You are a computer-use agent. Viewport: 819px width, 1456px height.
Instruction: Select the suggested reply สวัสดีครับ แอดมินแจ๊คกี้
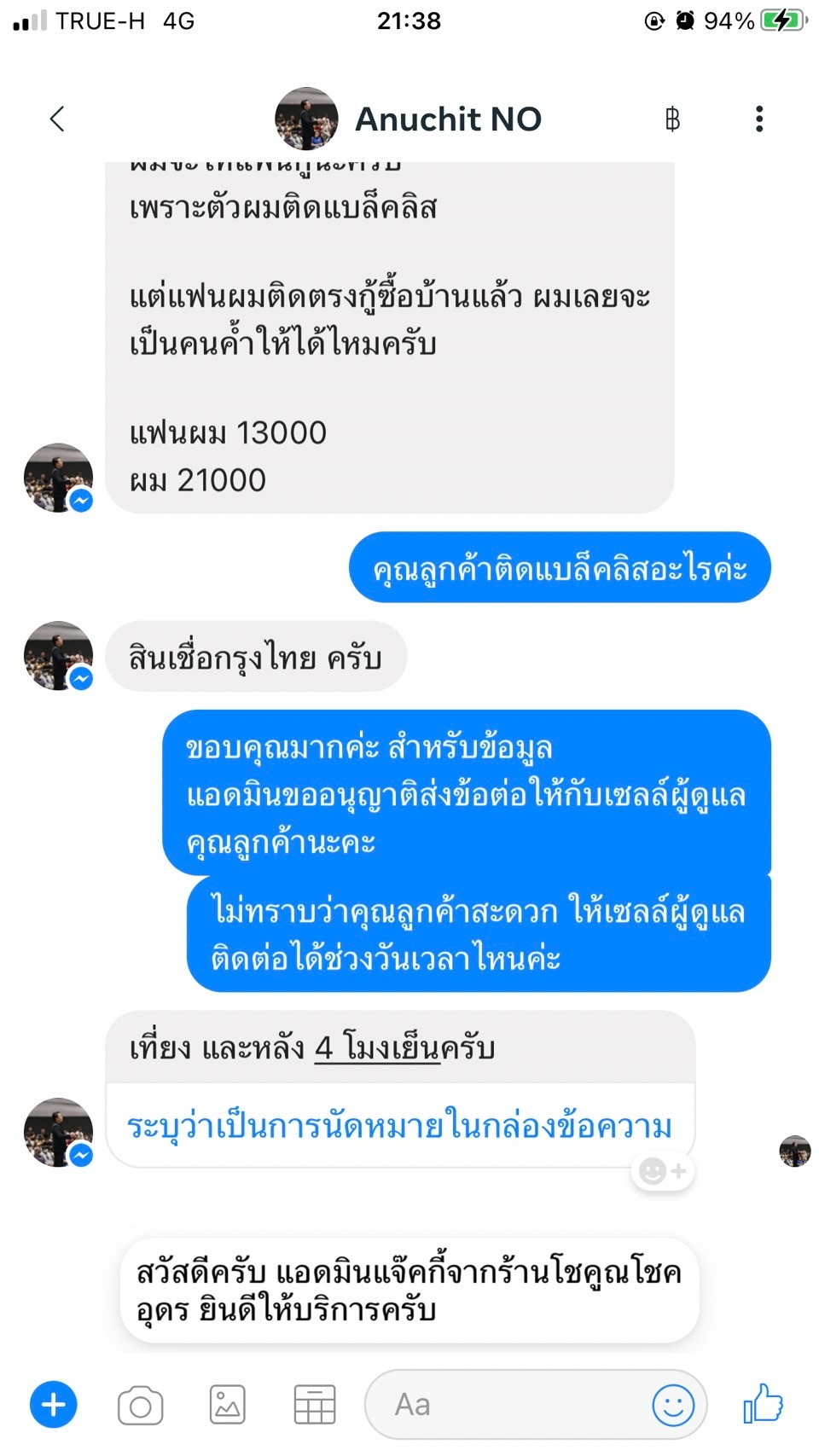[409, 1291]
